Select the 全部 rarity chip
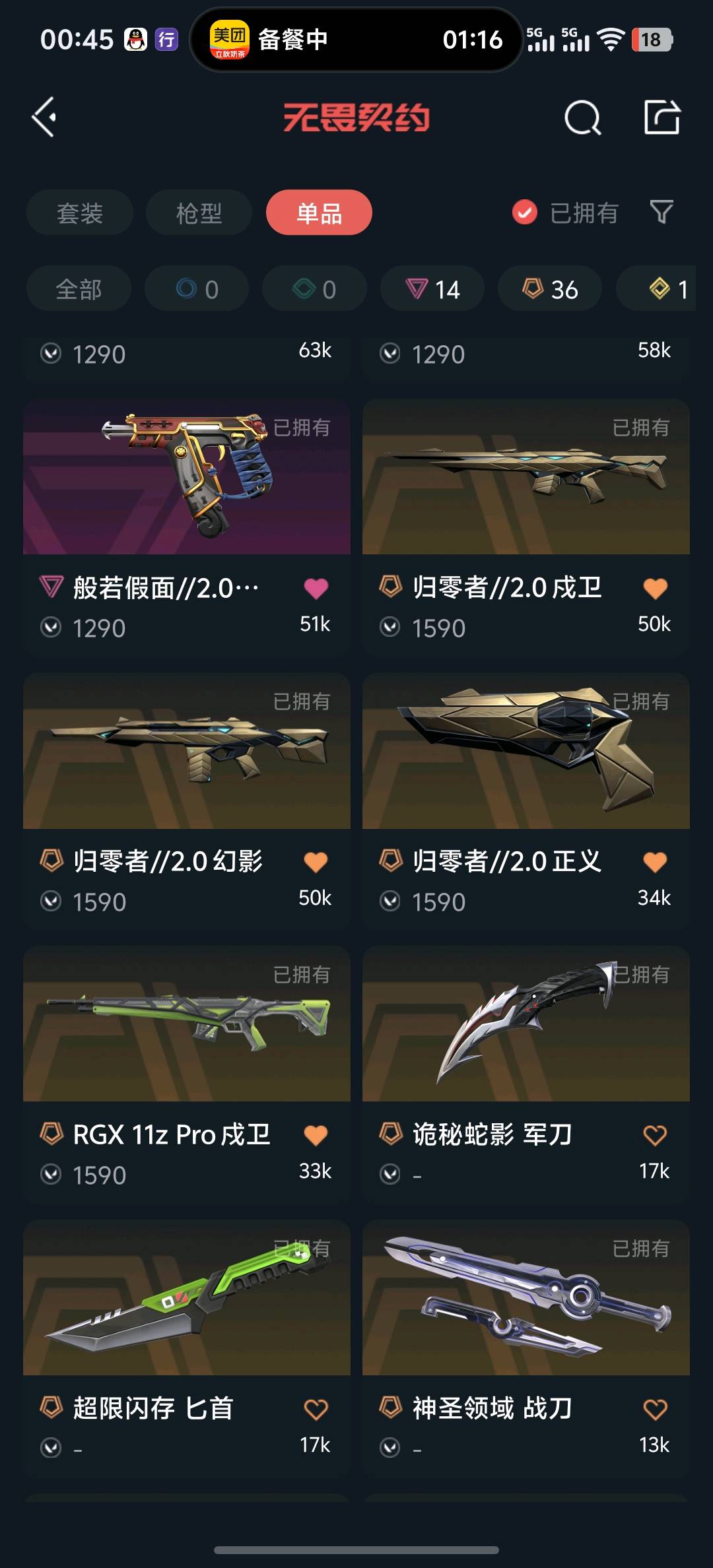The image size is (713, 1568). 79,289
